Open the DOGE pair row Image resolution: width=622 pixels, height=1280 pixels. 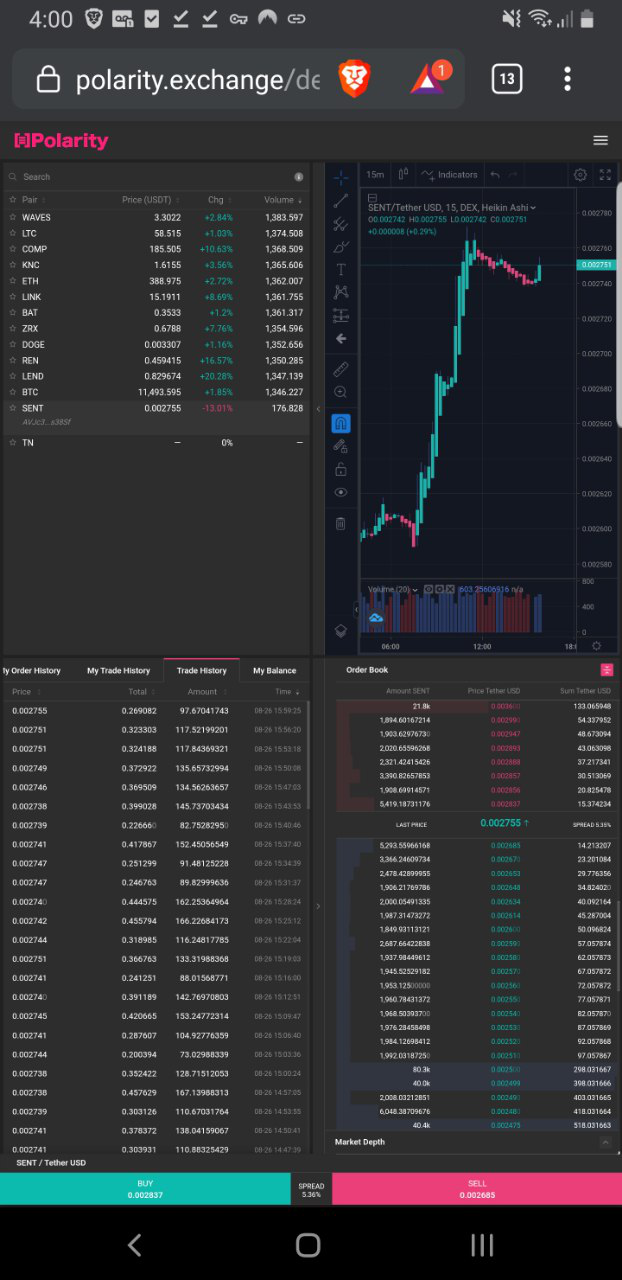tap(150, 344)
